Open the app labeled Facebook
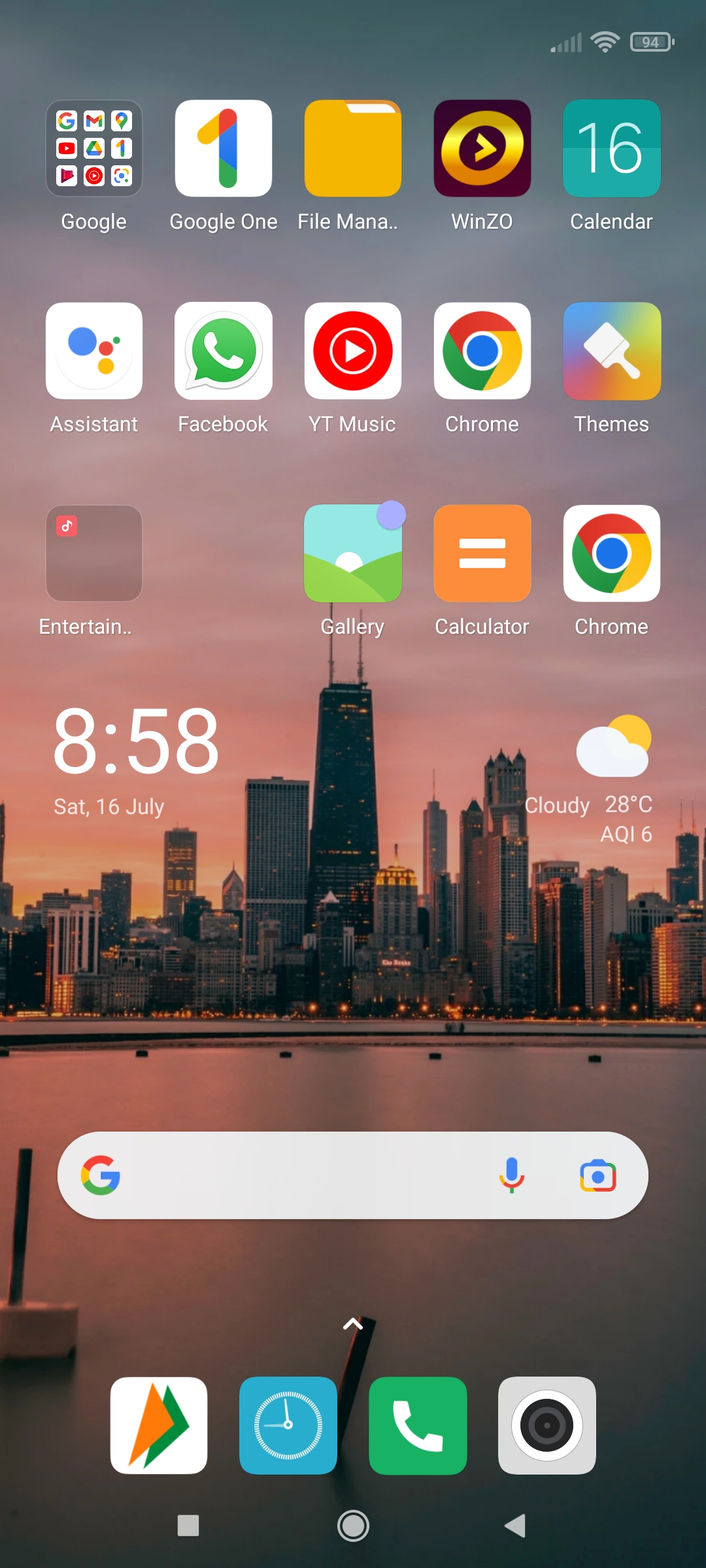706x1568 pixels. (x=224, y=351)
